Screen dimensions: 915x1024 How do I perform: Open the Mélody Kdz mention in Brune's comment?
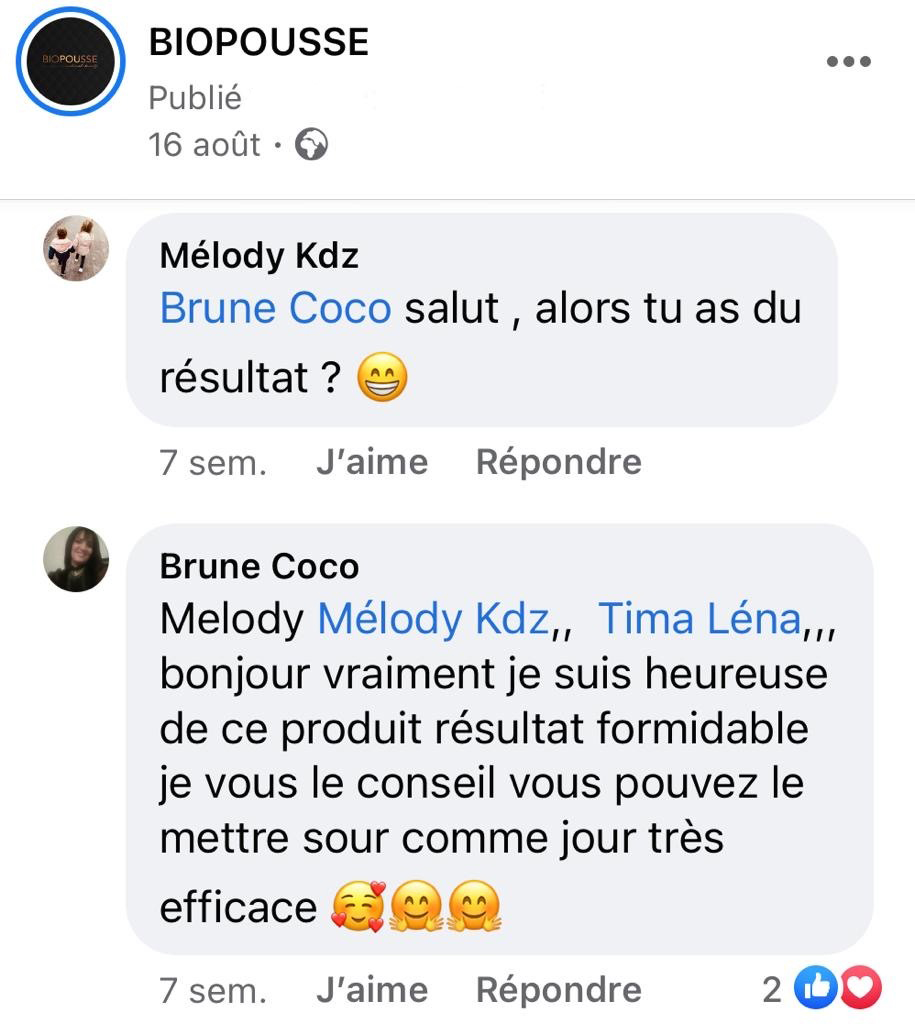433,620
